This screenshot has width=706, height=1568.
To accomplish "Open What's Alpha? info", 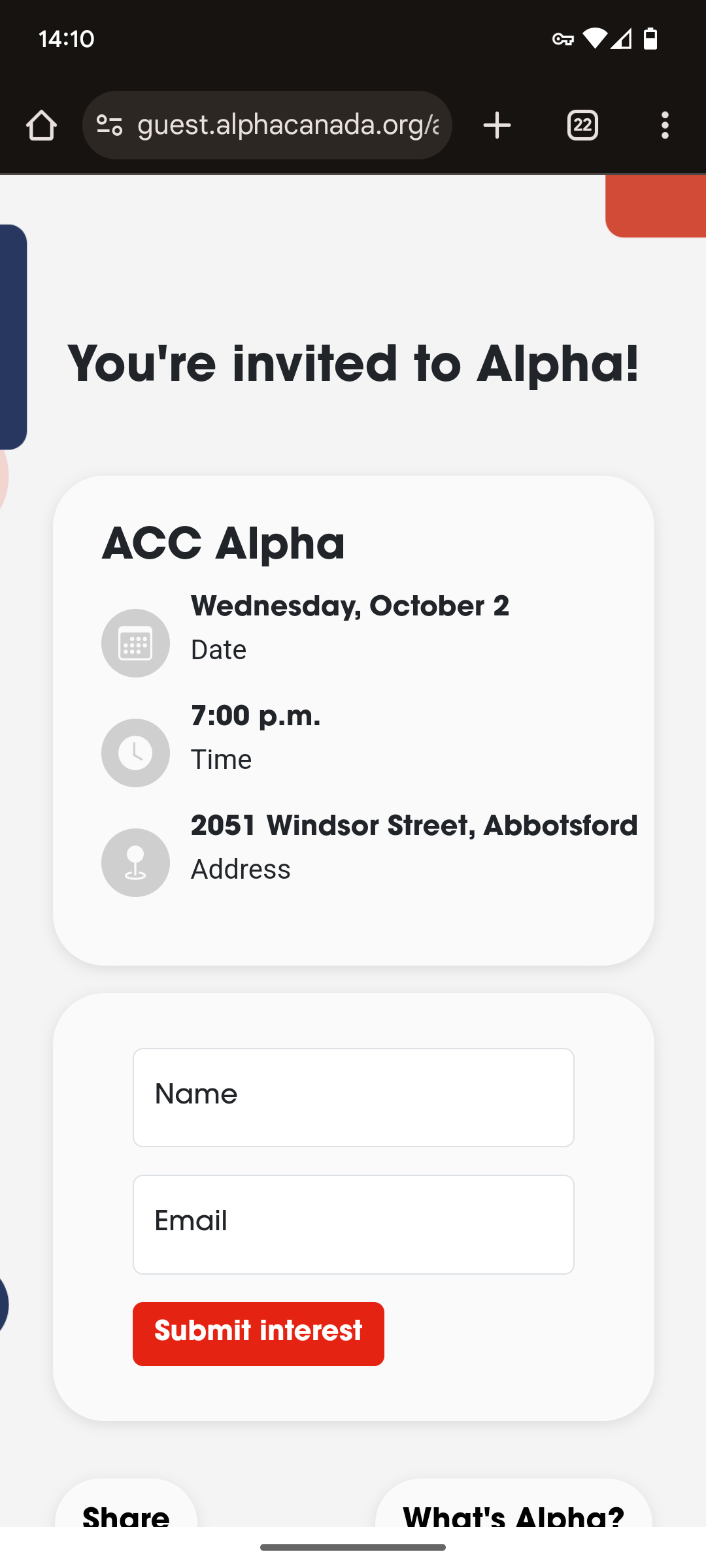I will (513, 1512).
